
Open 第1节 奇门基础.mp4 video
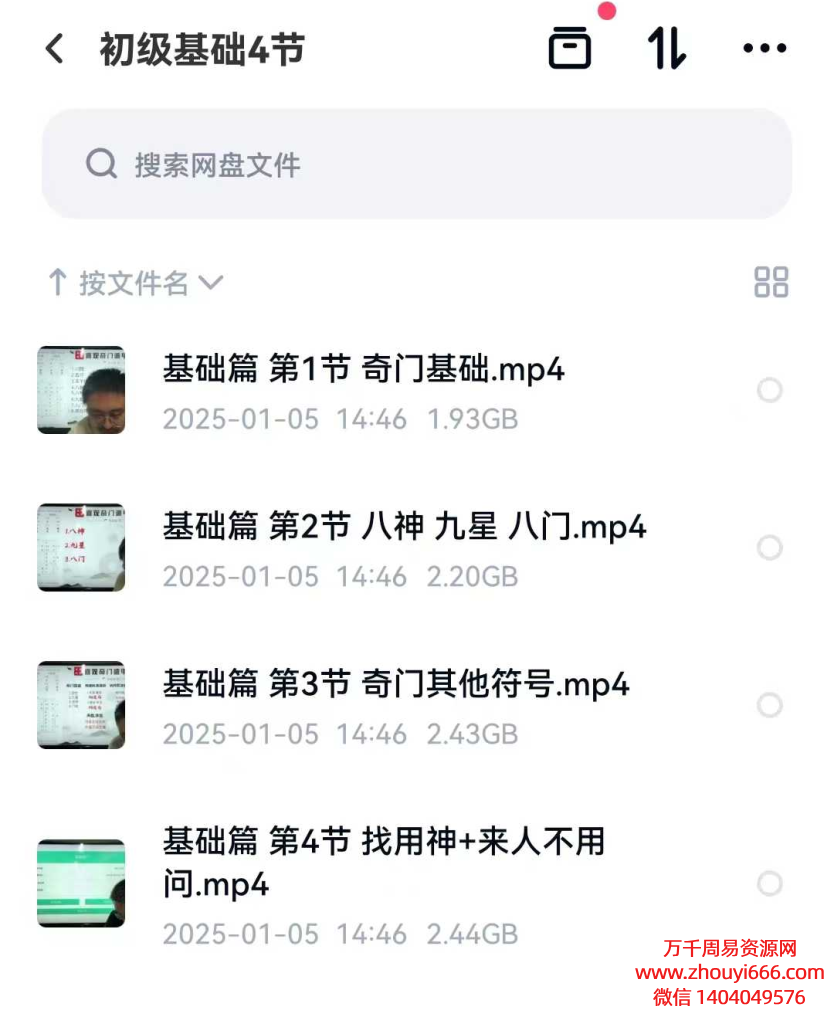coord(363,370)
